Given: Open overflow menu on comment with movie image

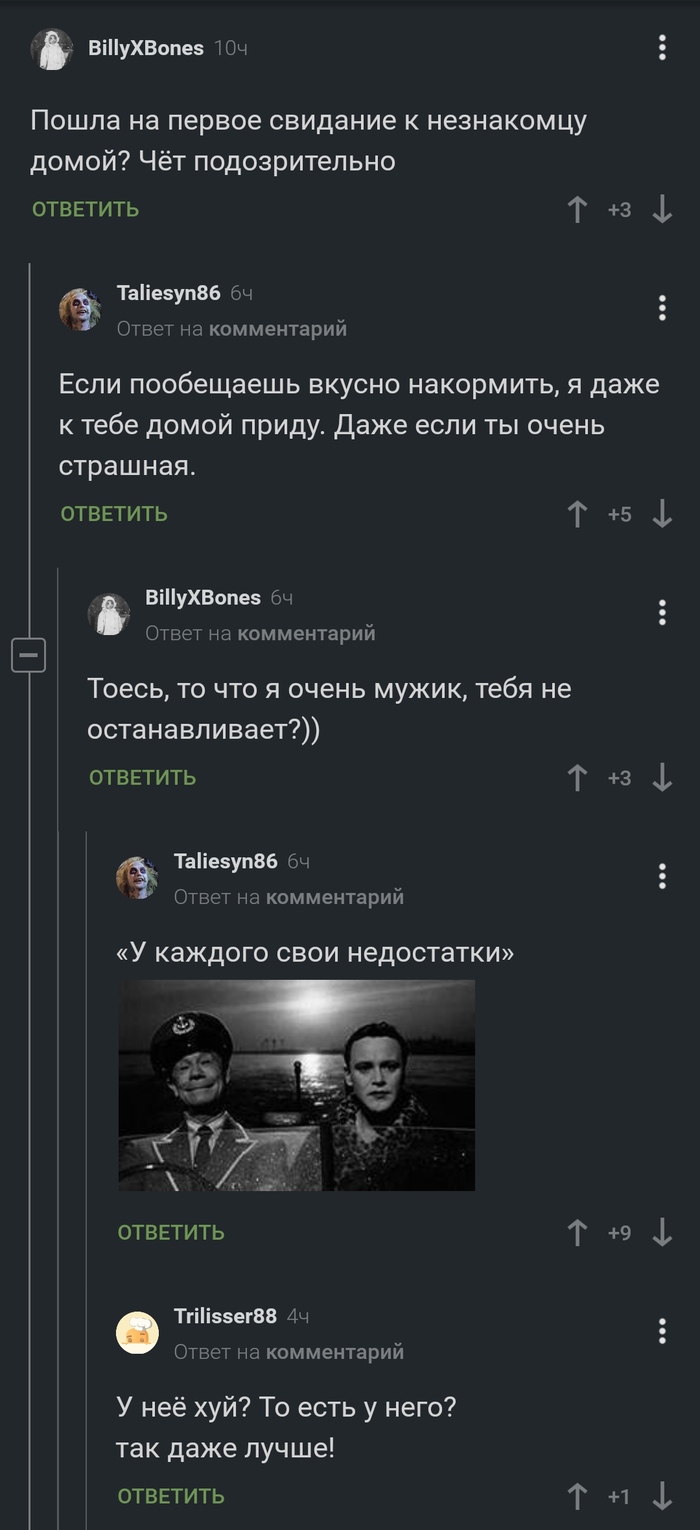Looking at the screenshot, I should [662, 876].
